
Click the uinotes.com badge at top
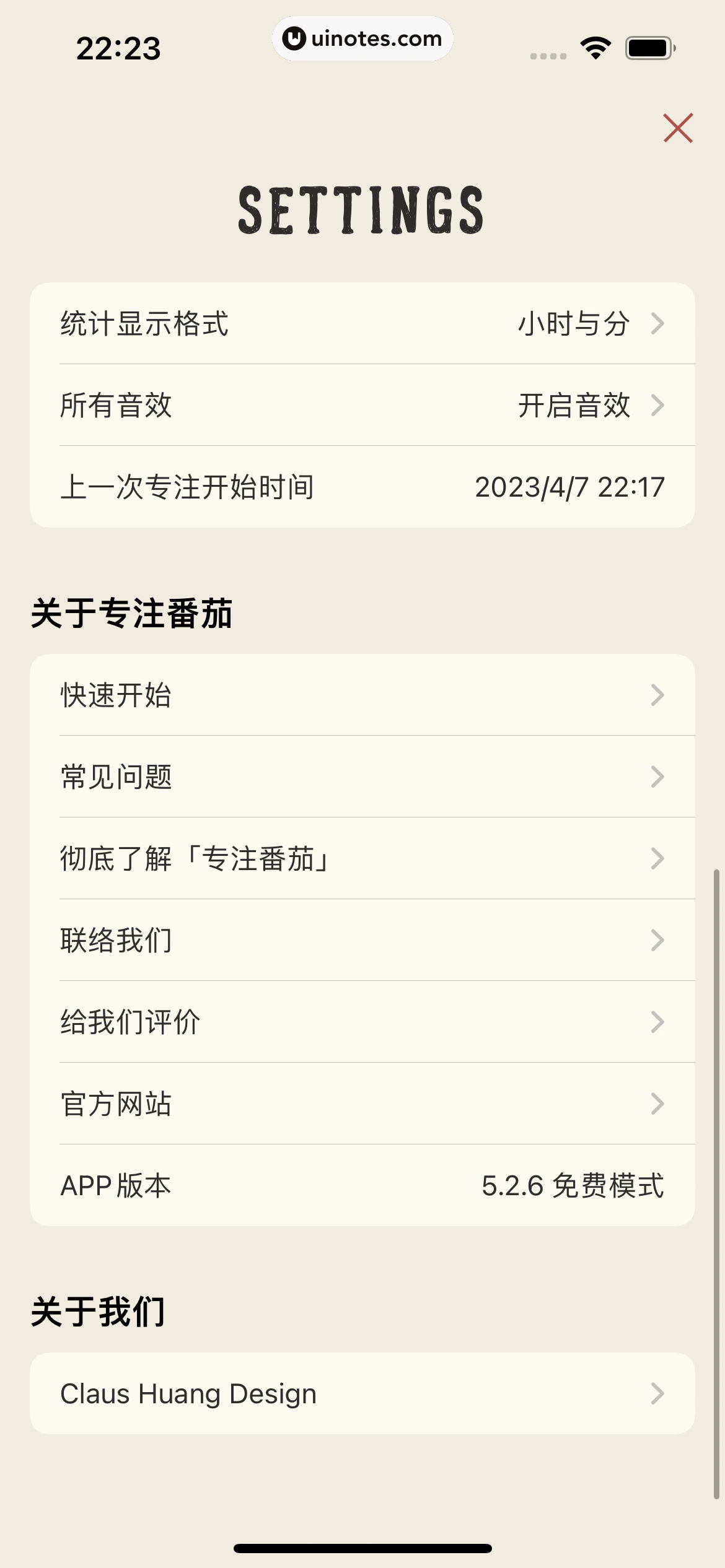(362, 38)
